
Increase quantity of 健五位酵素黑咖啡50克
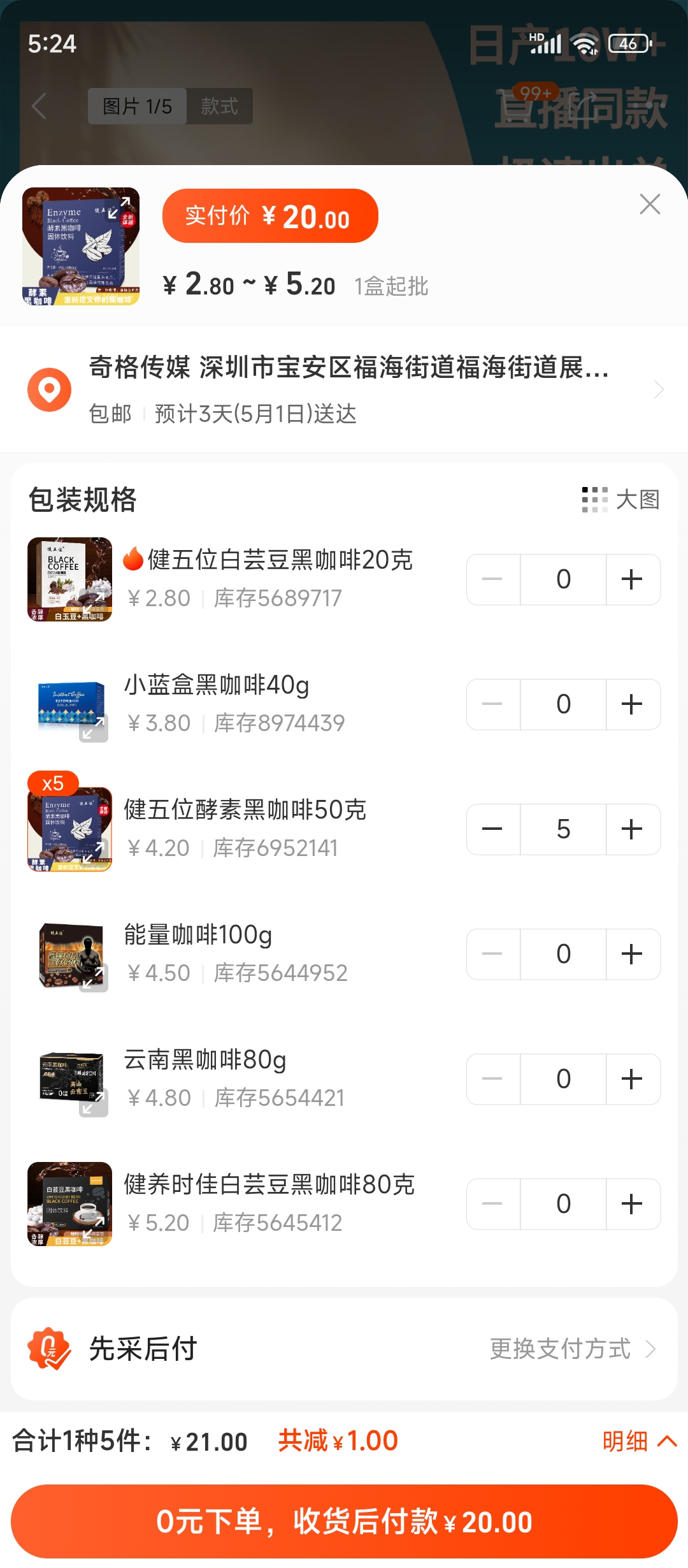click(x=632, y=829)
